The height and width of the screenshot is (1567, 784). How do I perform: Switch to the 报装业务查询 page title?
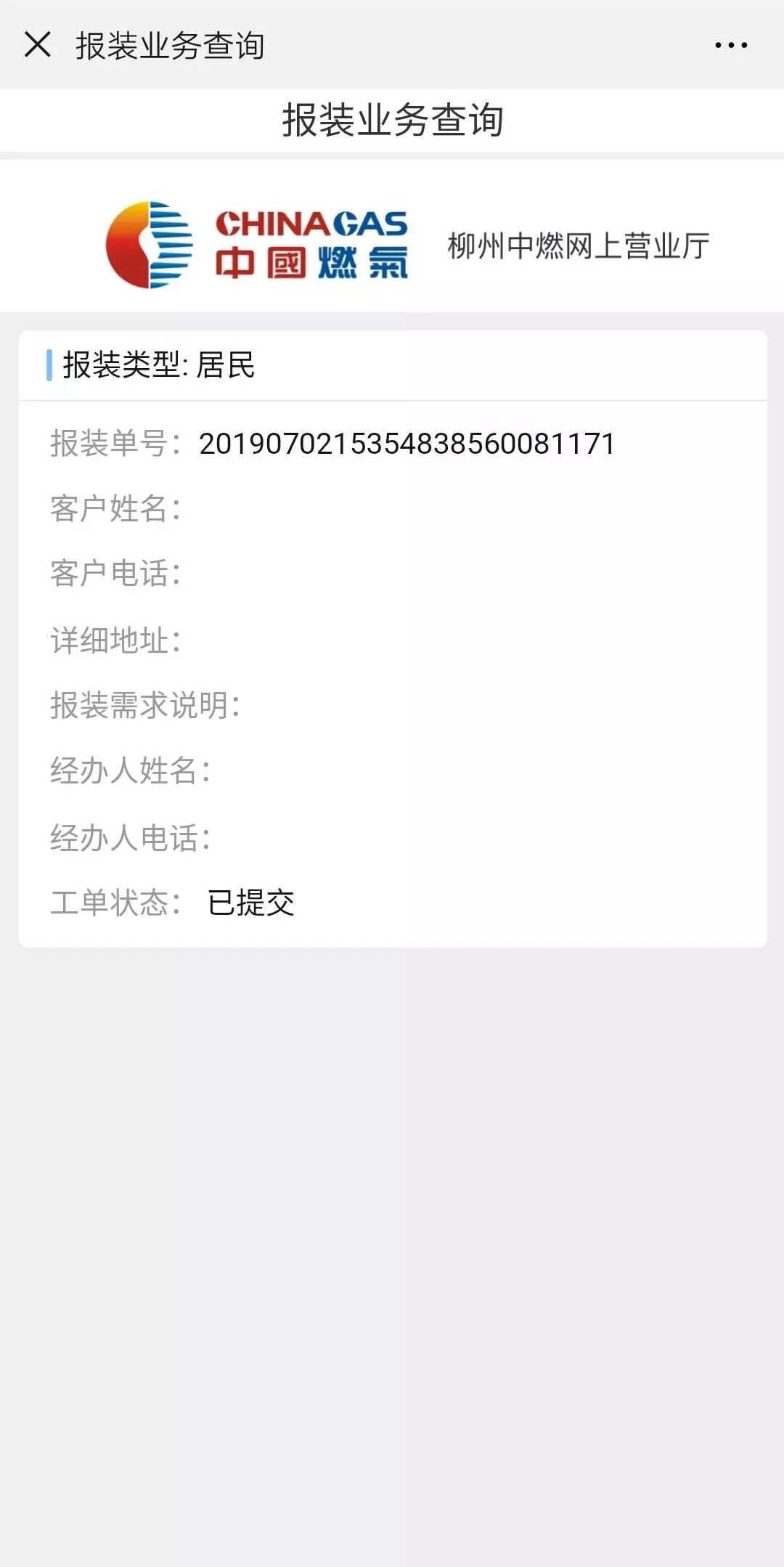coord(392,120)
